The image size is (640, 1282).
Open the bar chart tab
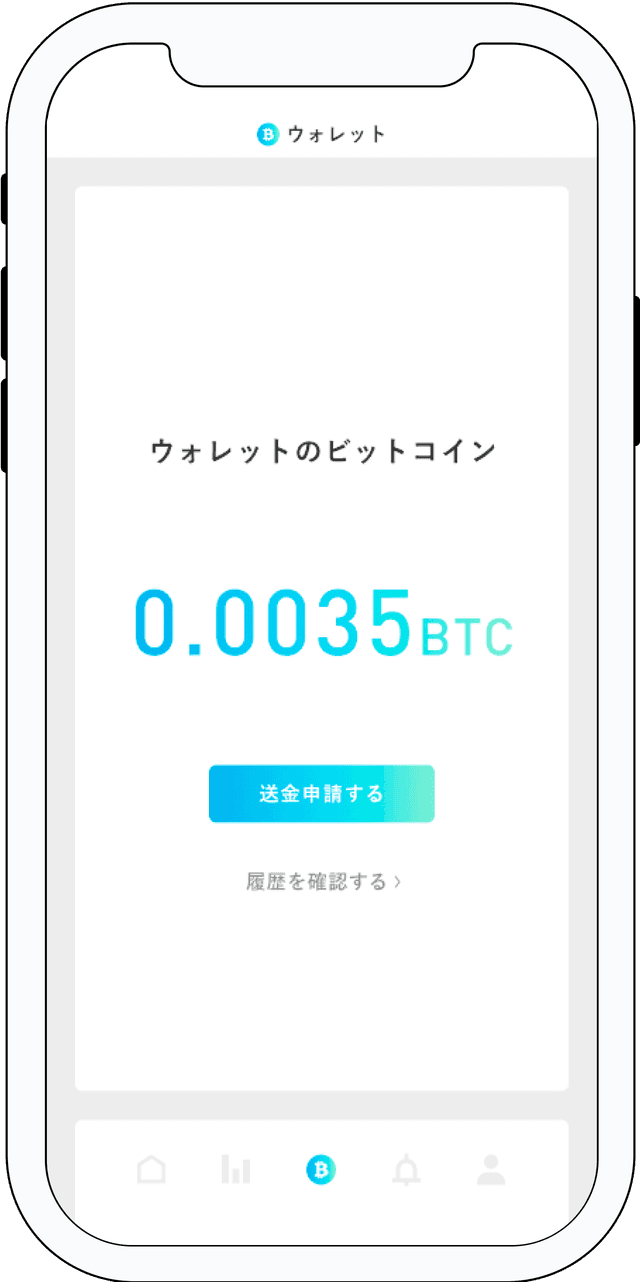click(x=236, y=1169)
